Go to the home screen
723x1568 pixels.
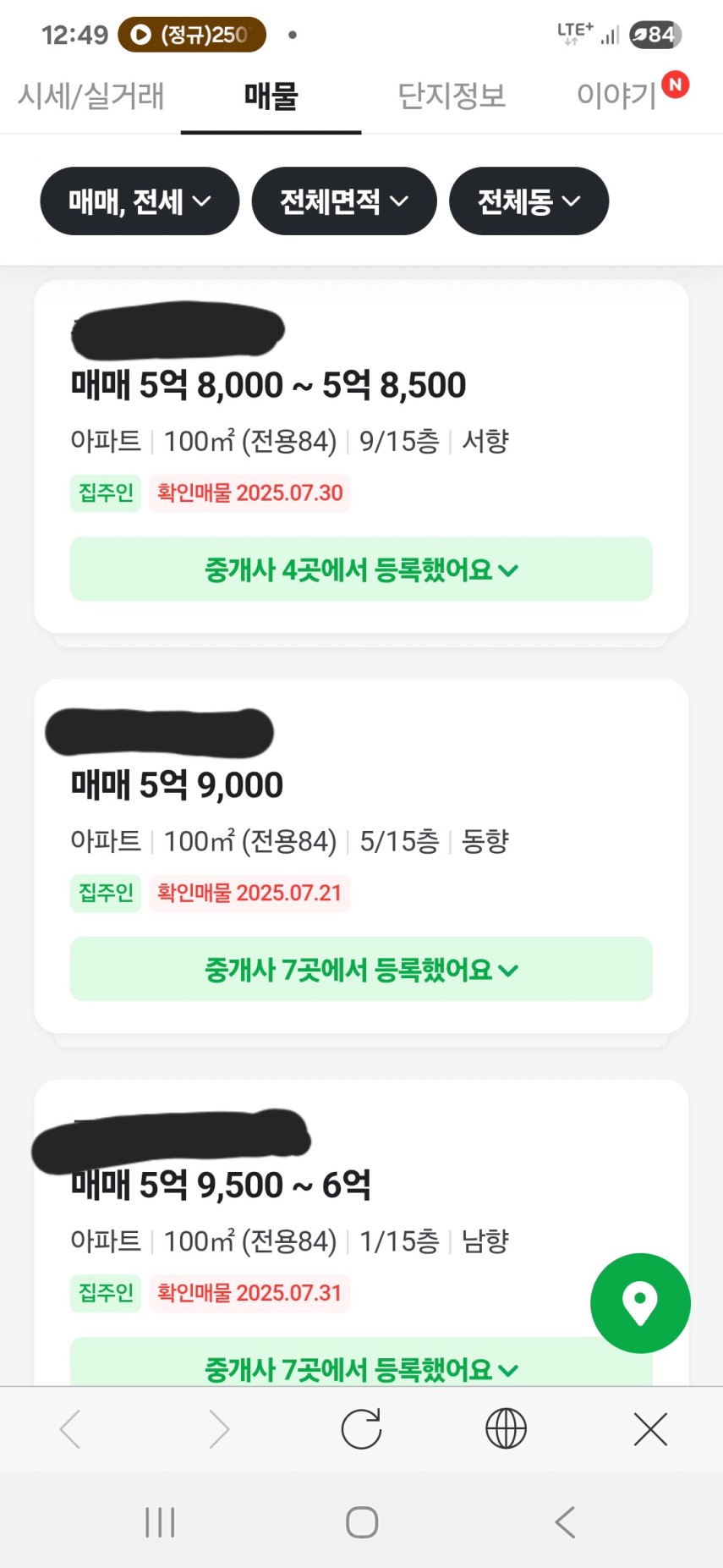click(362, 1522)
